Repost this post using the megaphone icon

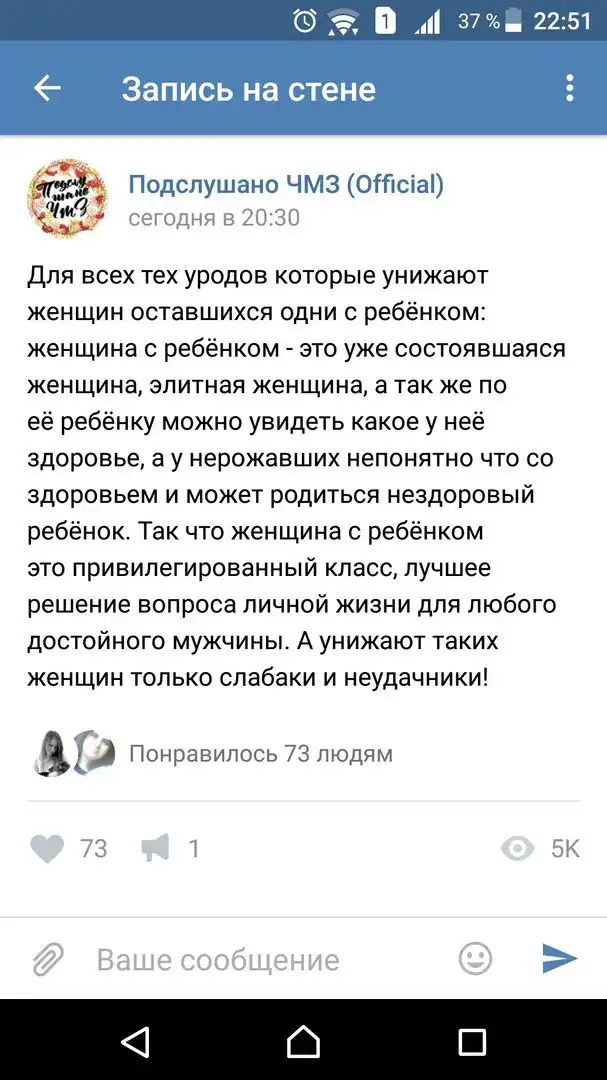[156, 849]
